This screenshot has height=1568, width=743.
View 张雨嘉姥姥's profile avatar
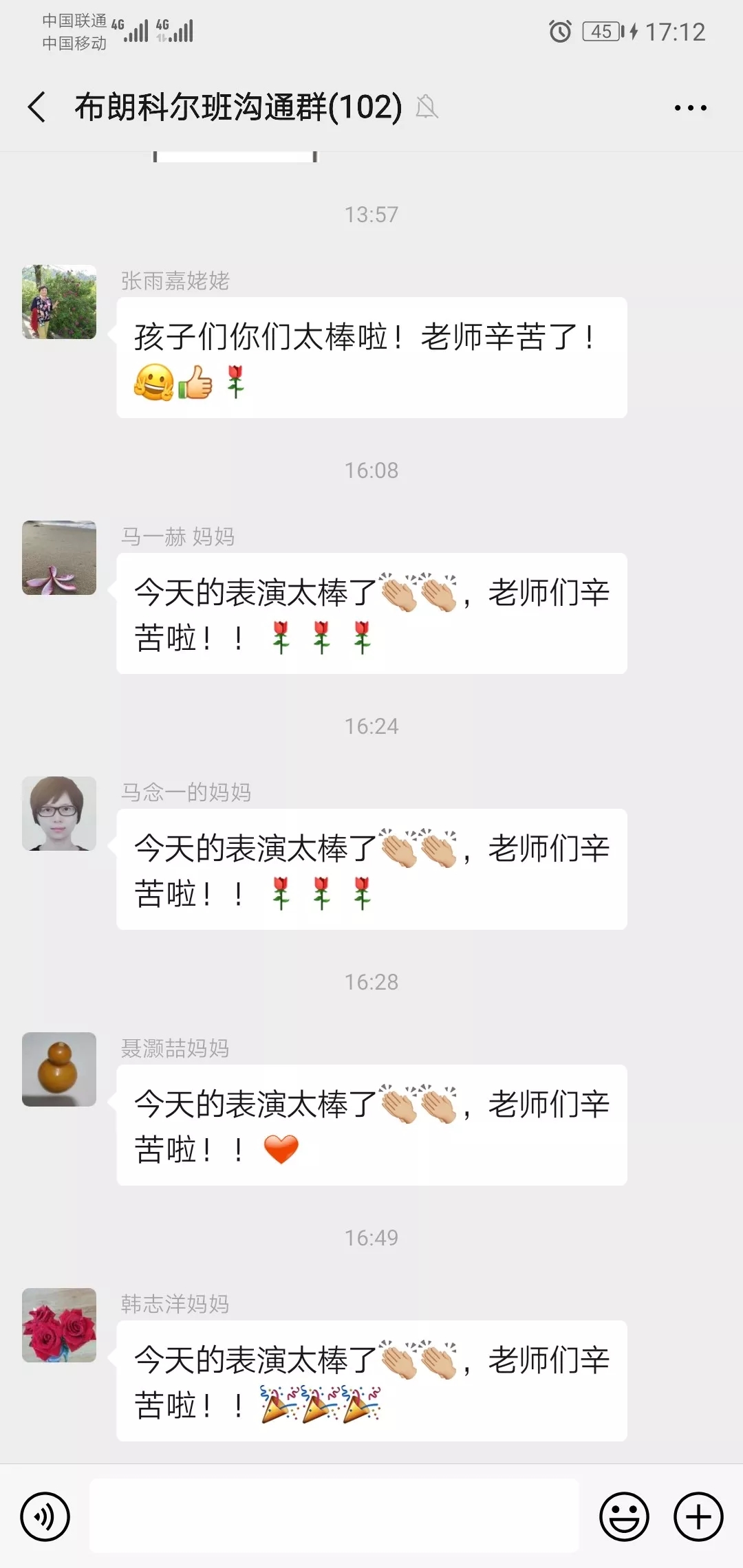[59, 302]
